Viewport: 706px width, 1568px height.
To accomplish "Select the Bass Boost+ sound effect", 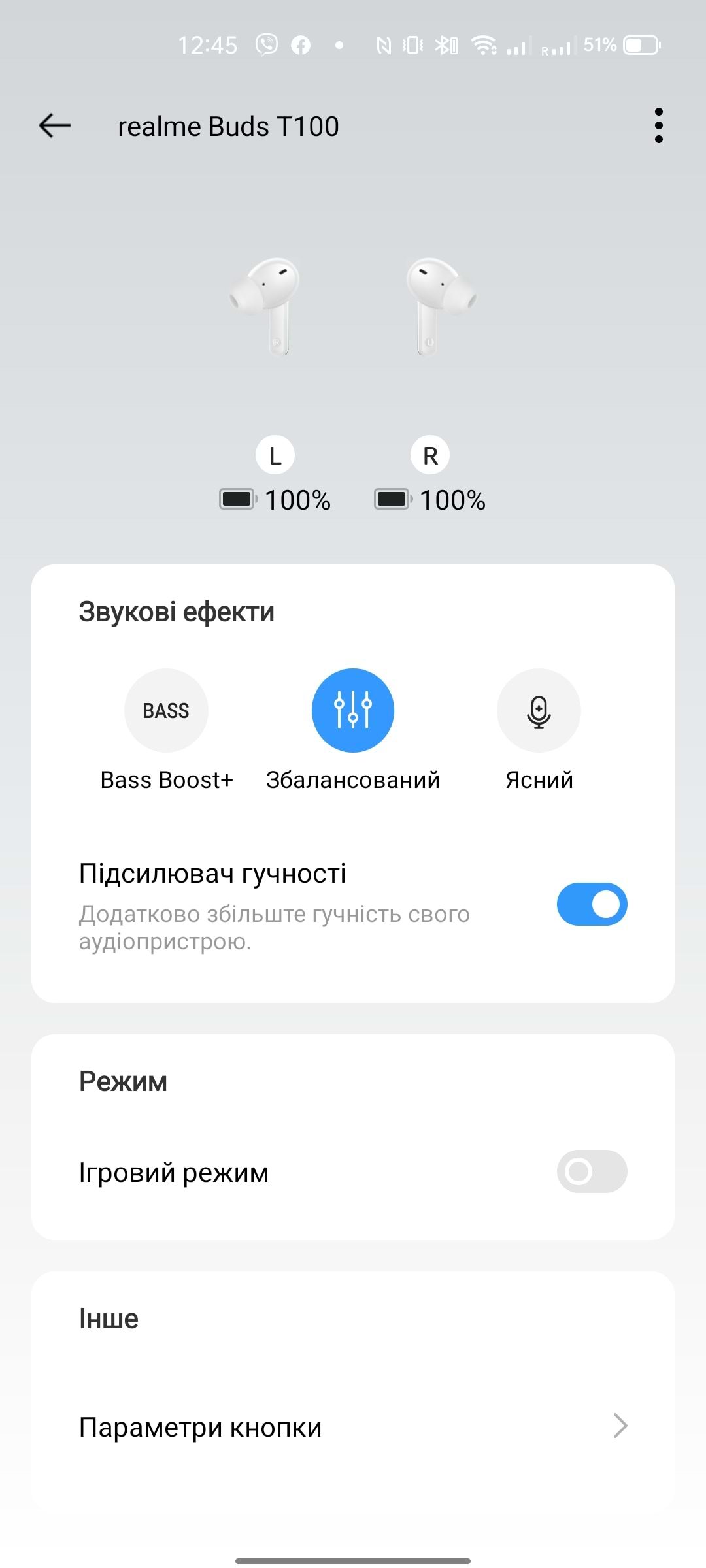I will point(166,711).
